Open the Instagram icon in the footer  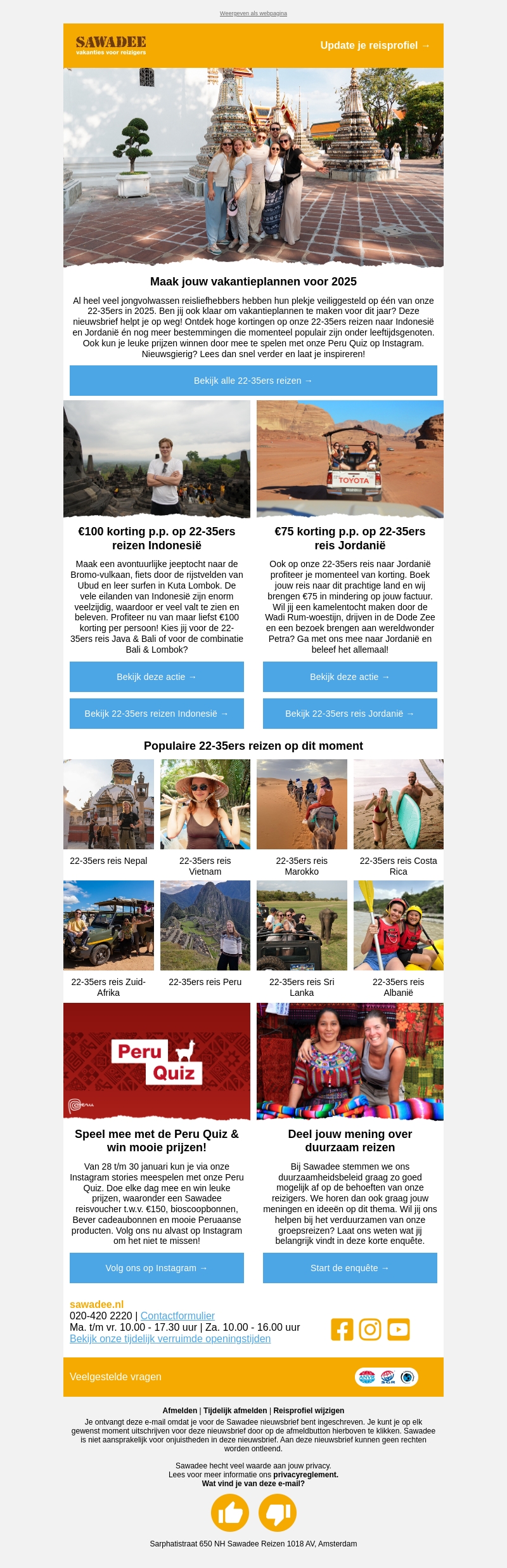370,1329
